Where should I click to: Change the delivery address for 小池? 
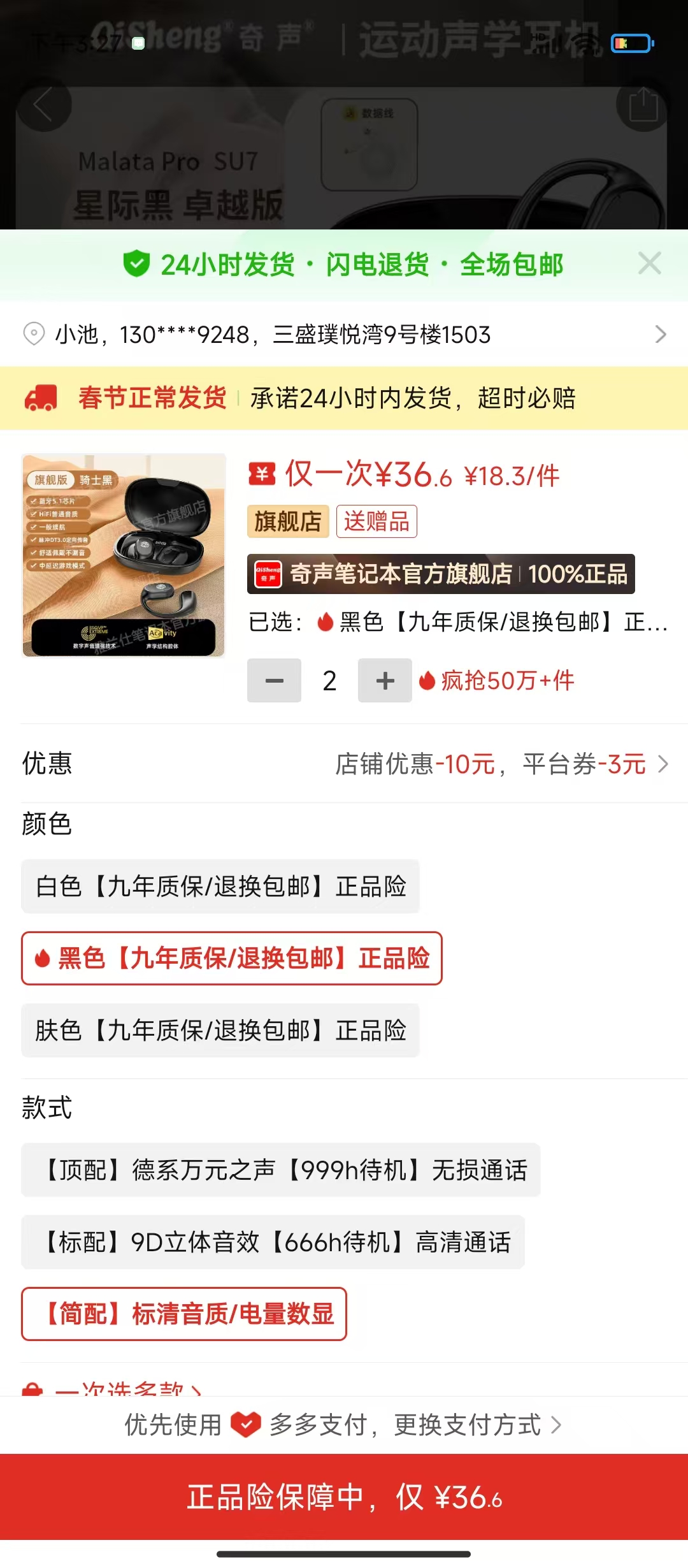[344, 334]
